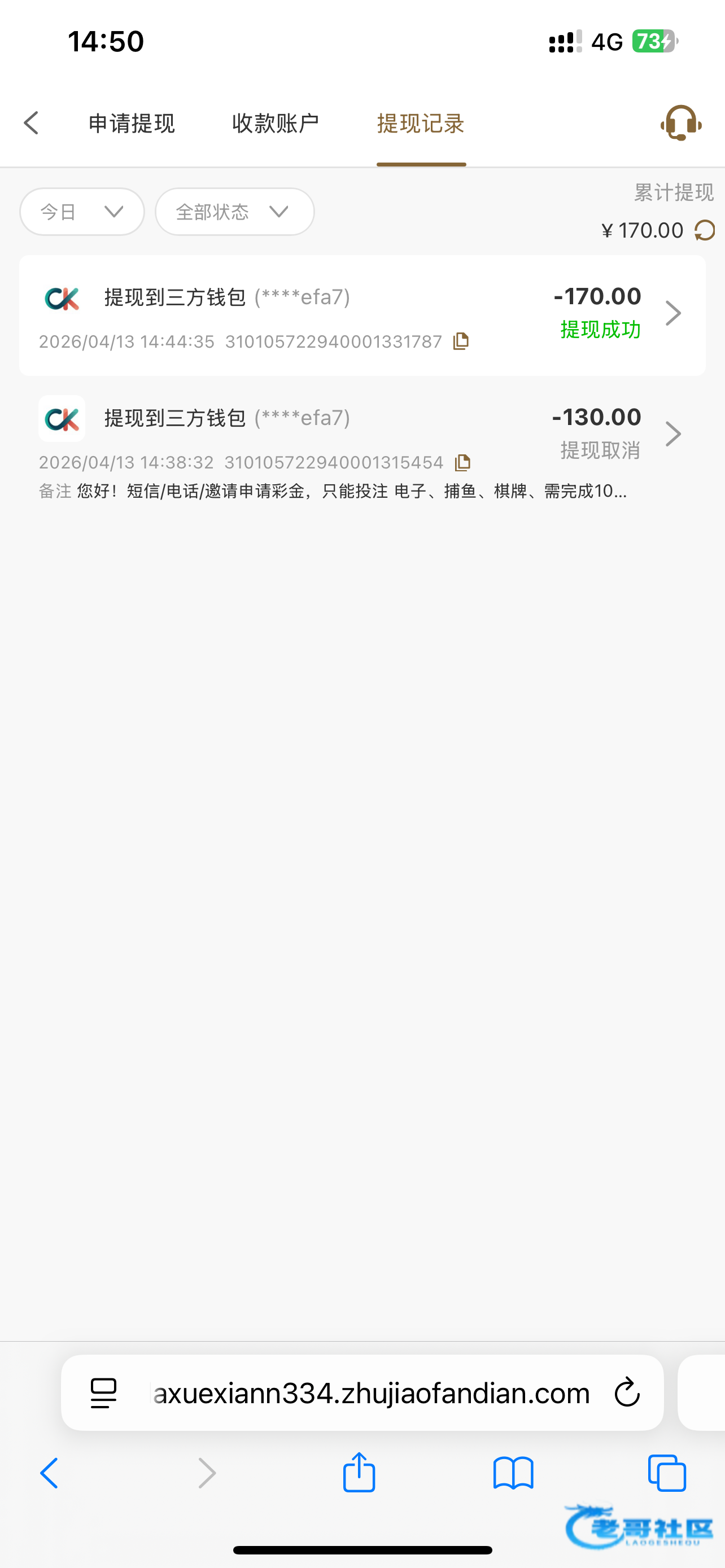Show all open browser tabs

[x=667, y=1473]
